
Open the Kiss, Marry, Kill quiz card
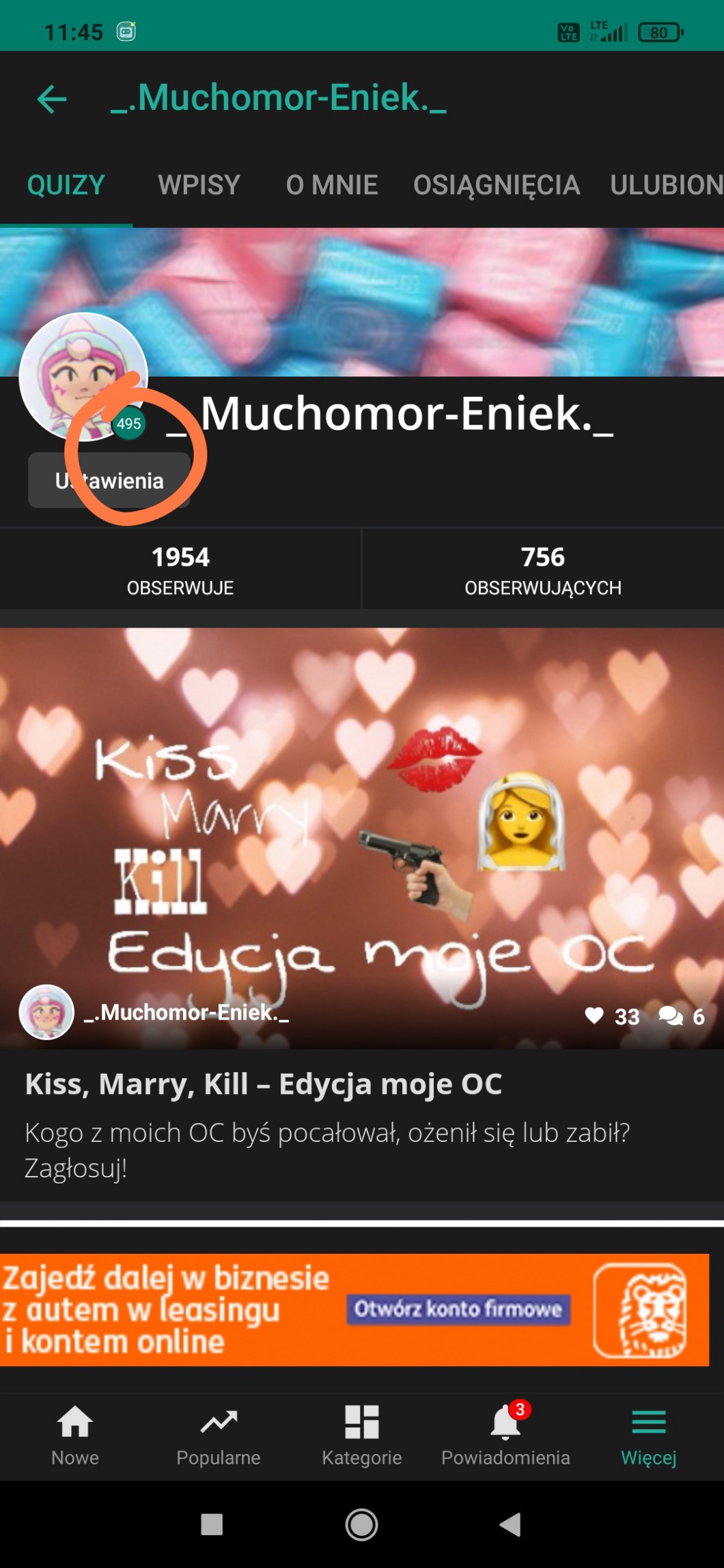point(362,1084)
